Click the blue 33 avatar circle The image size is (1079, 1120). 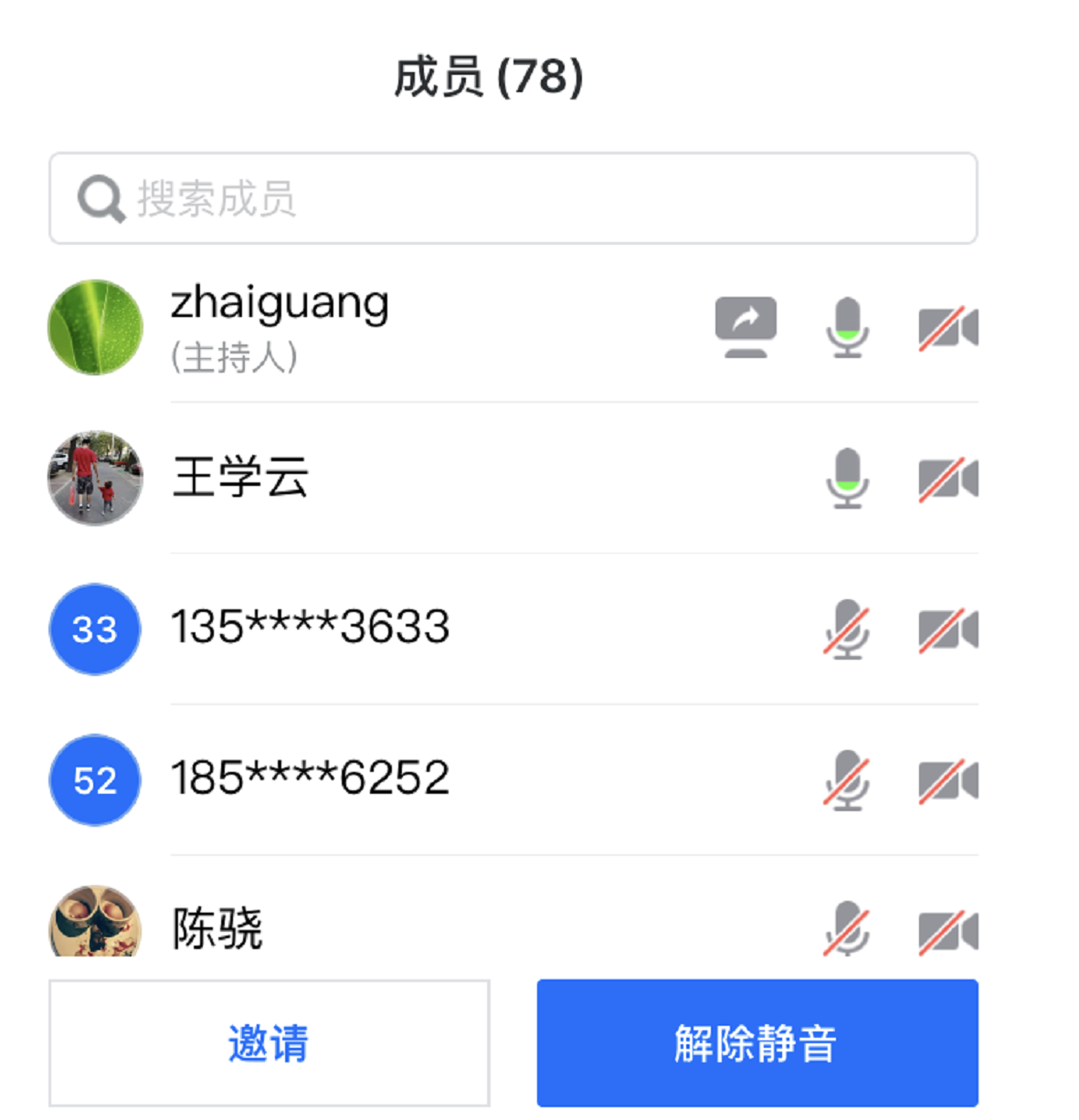[94, 629]
